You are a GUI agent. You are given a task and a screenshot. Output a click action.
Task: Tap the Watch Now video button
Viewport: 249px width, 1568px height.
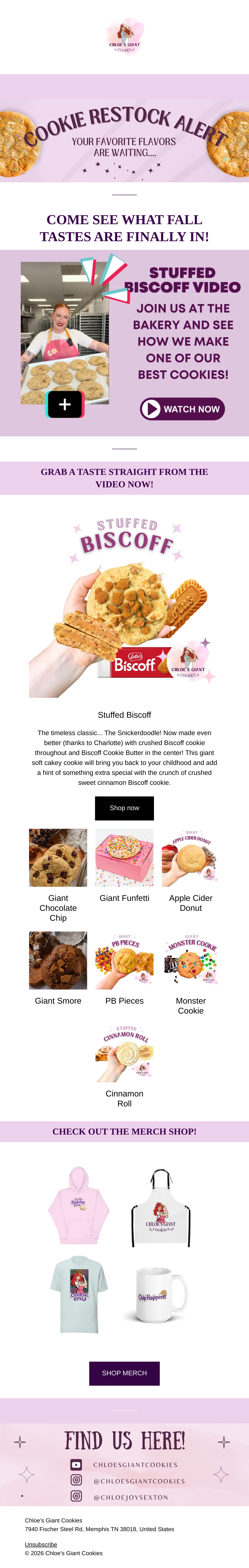coord(182,409)
